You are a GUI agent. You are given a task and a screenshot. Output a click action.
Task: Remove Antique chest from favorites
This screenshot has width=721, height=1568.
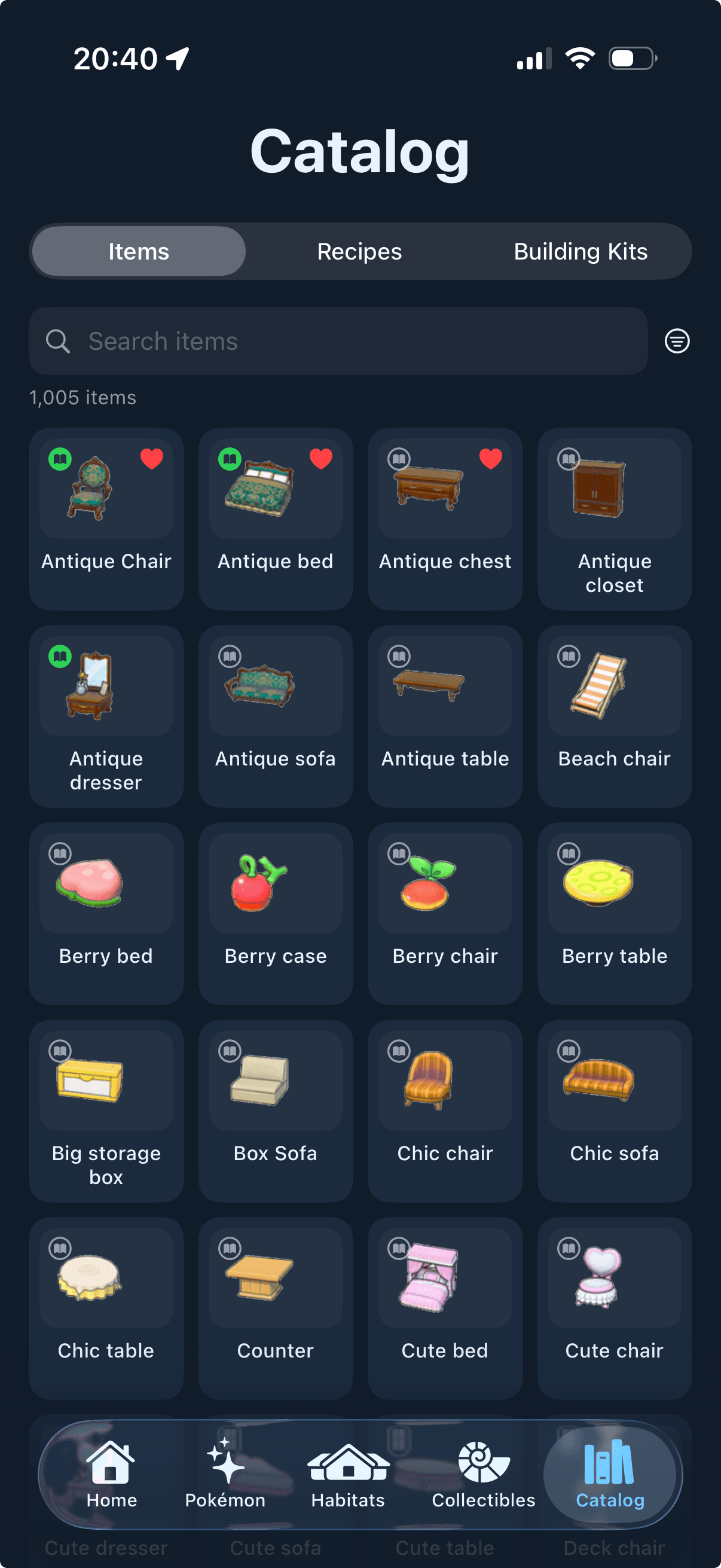point(490,459)
